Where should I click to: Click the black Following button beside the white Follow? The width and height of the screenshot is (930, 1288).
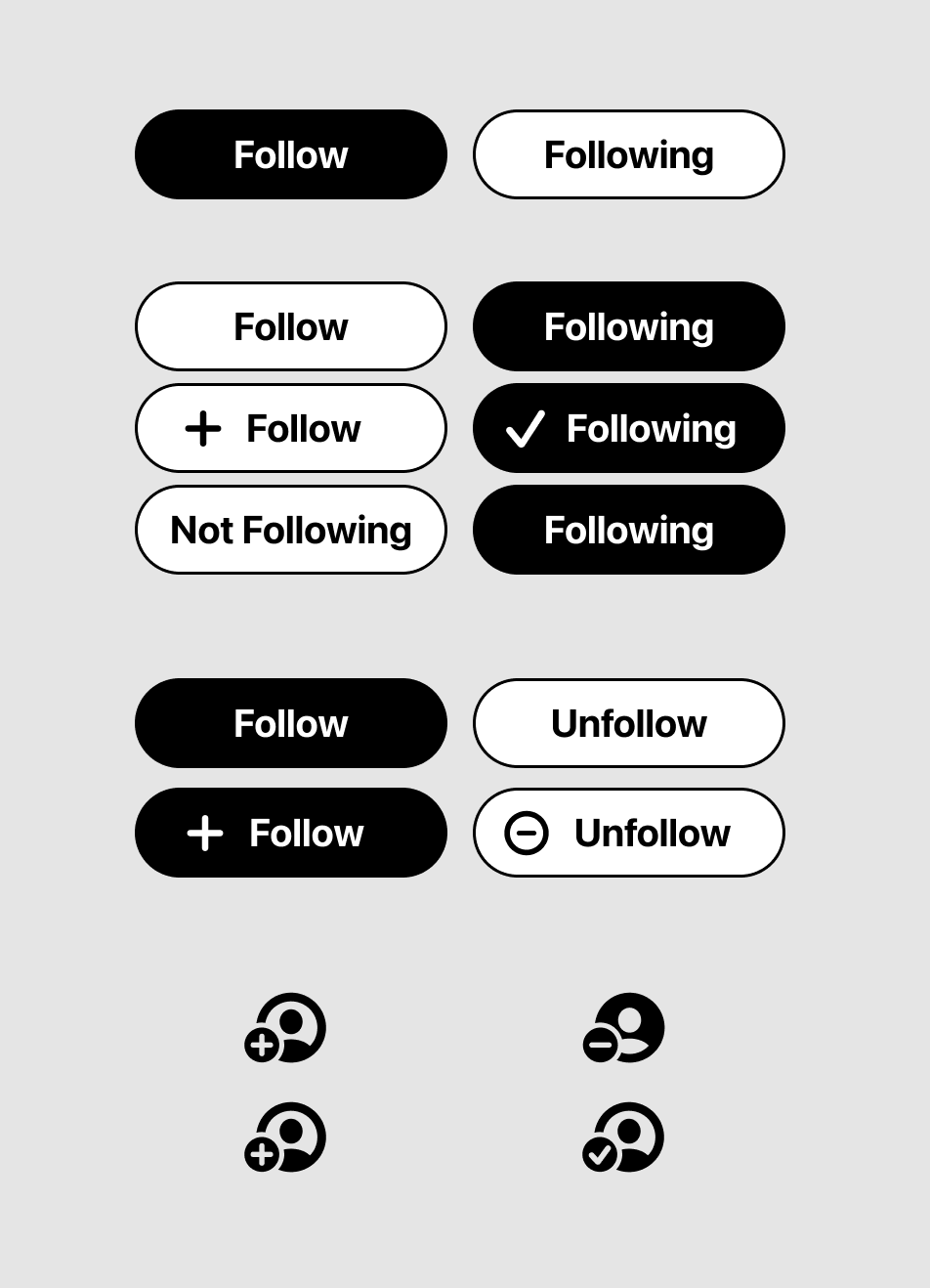pos(628,326)
